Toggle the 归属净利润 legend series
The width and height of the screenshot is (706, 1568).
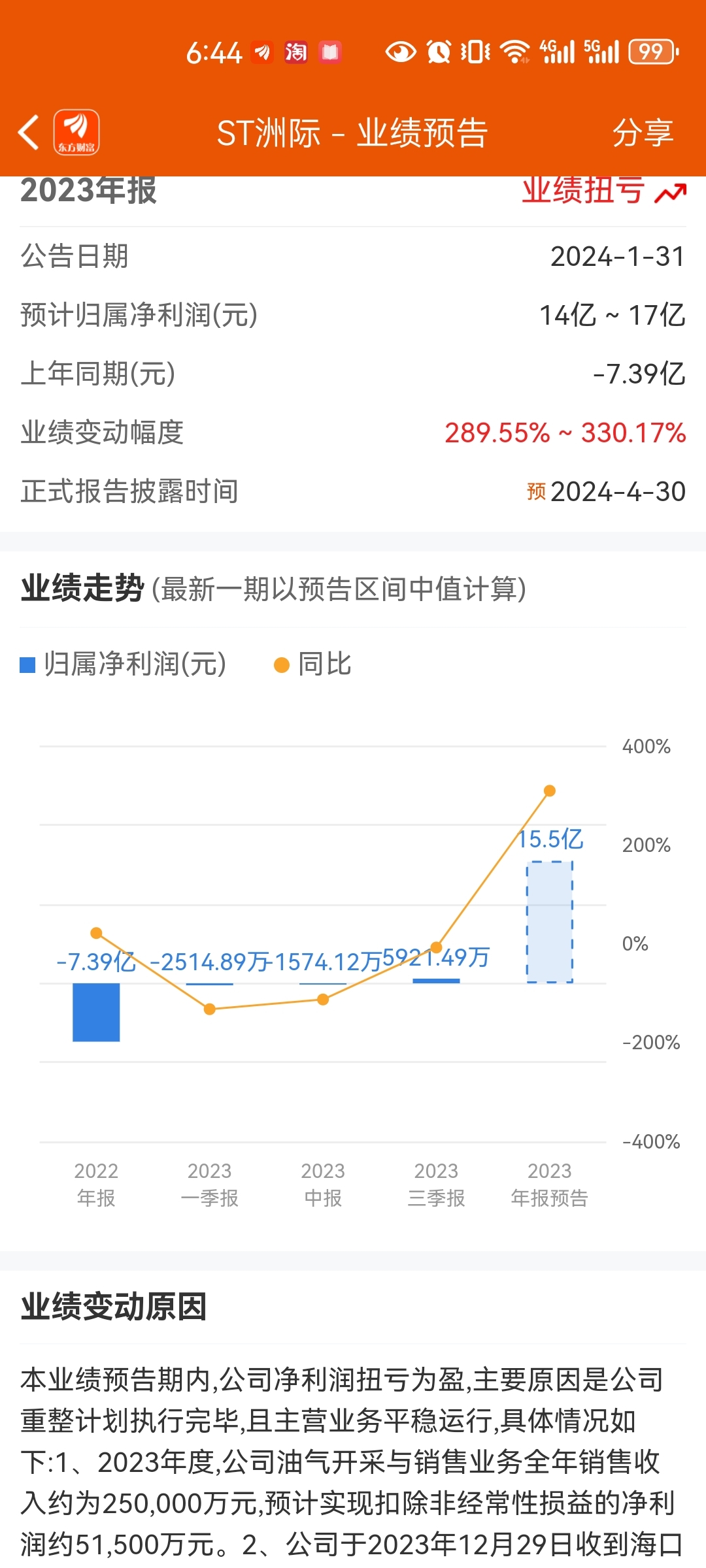[123, 664]
